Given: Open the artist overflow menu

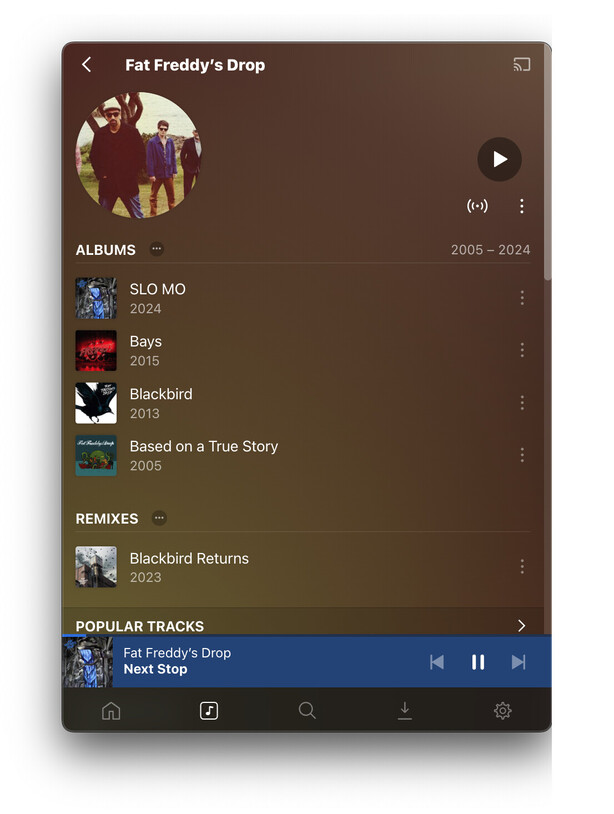Looking at the screenshot, I should click(522, 206).
